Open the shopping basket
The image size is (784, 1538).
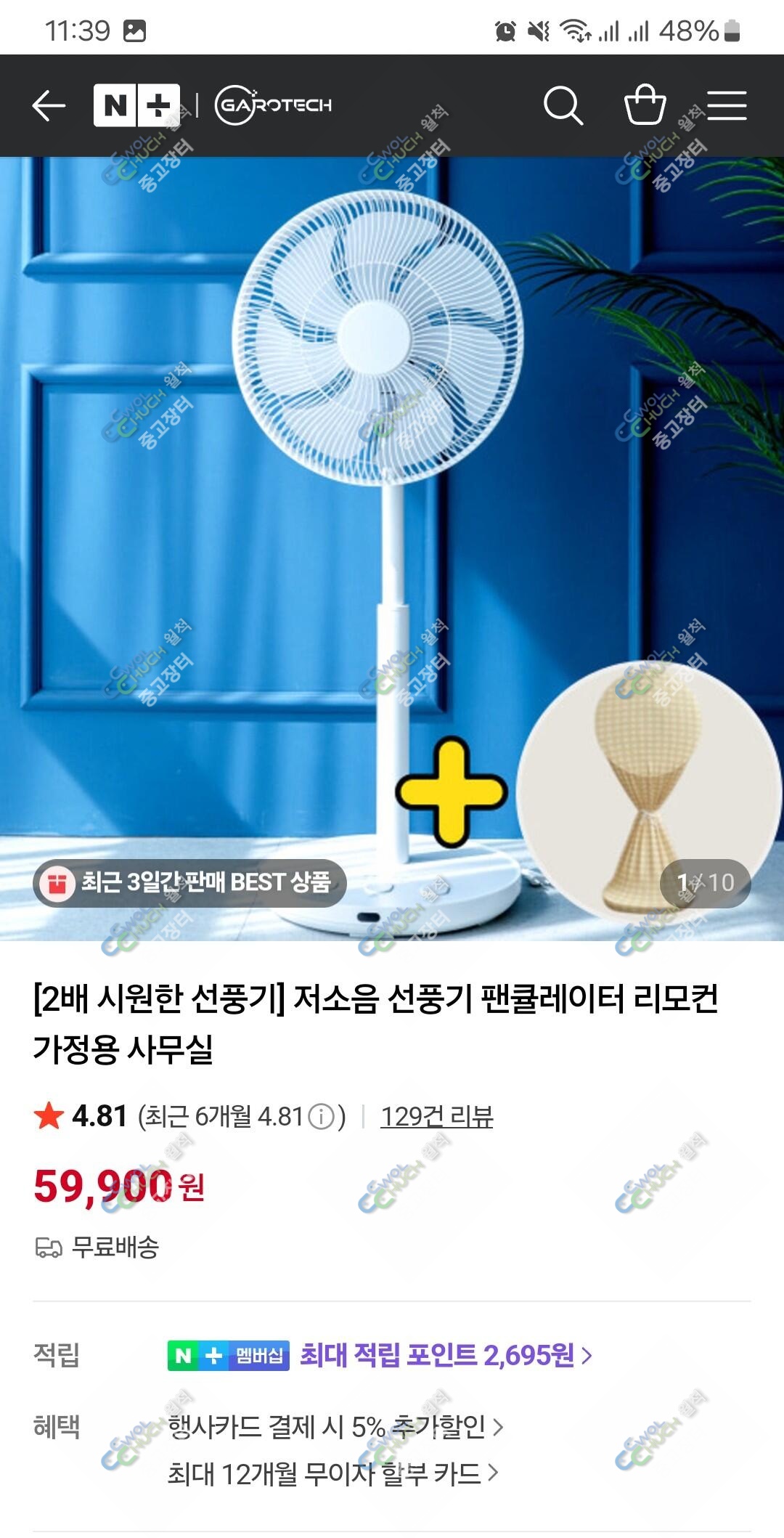click(x=645, y=105)
